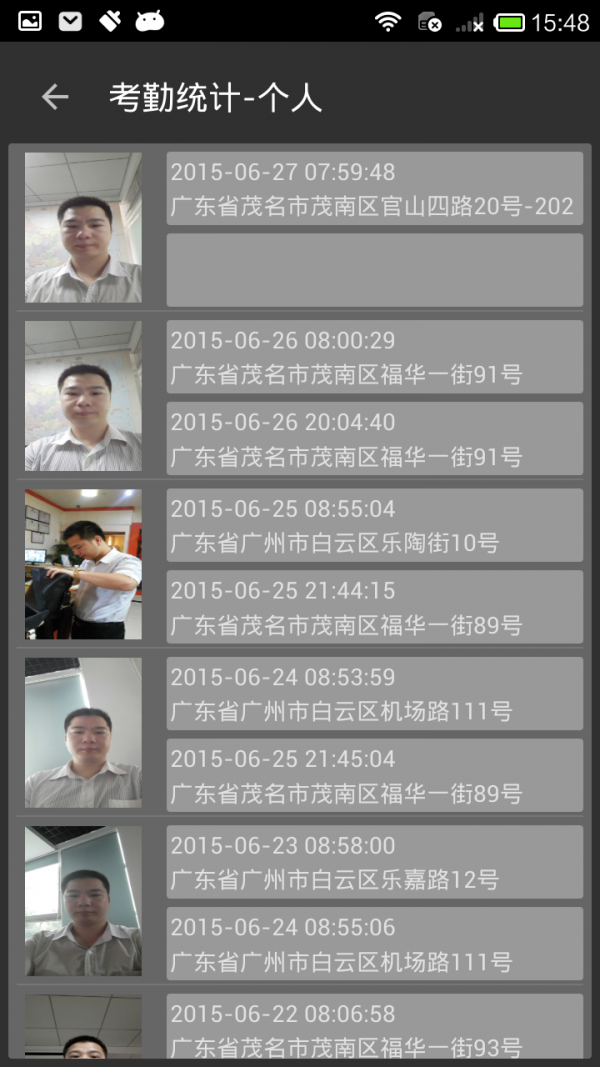Open the 2015-06-25 21:44:15 record
The width and height of the screenshot is (600, 1067).
point(374,608)
